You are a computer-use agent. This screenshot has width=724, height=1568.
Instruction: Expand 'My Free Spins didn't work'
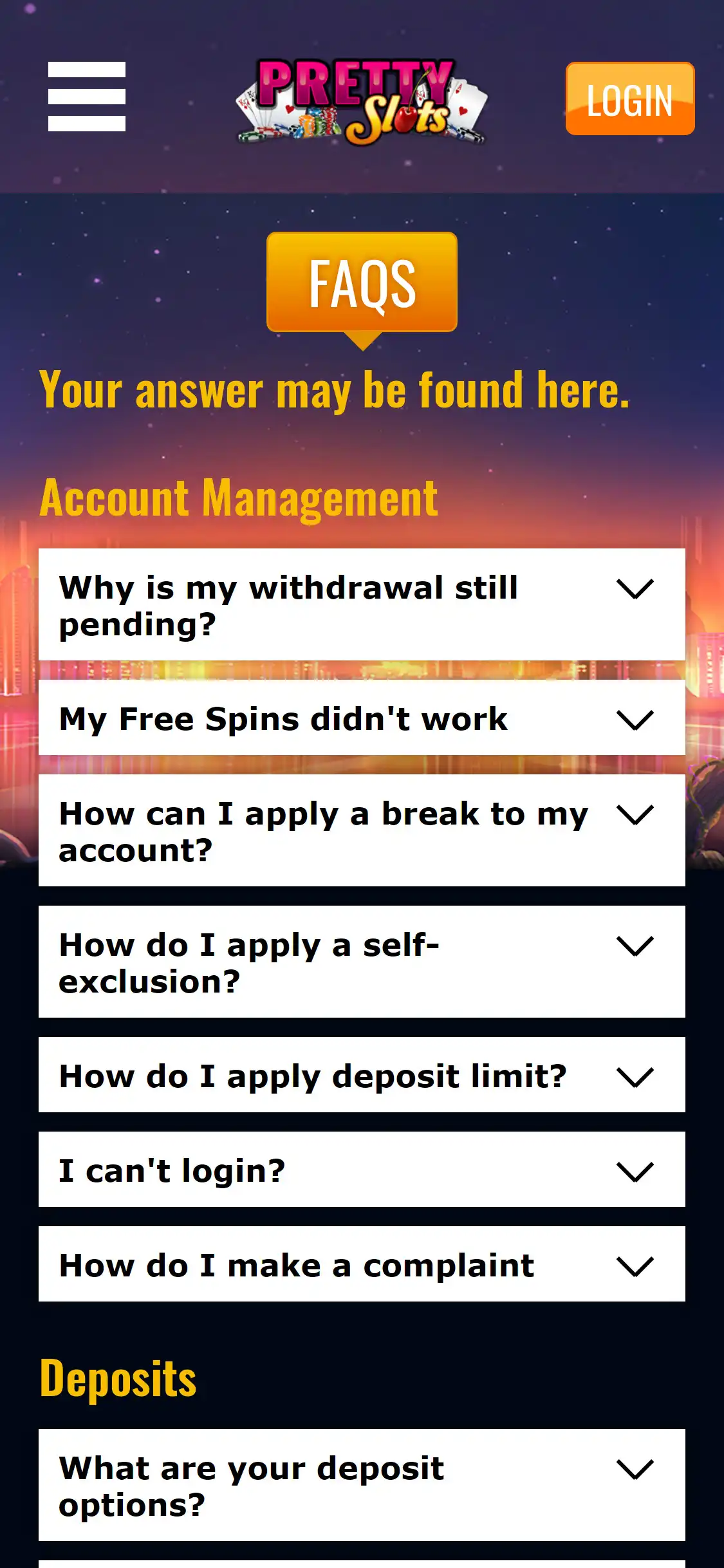[x=362, y=718]
